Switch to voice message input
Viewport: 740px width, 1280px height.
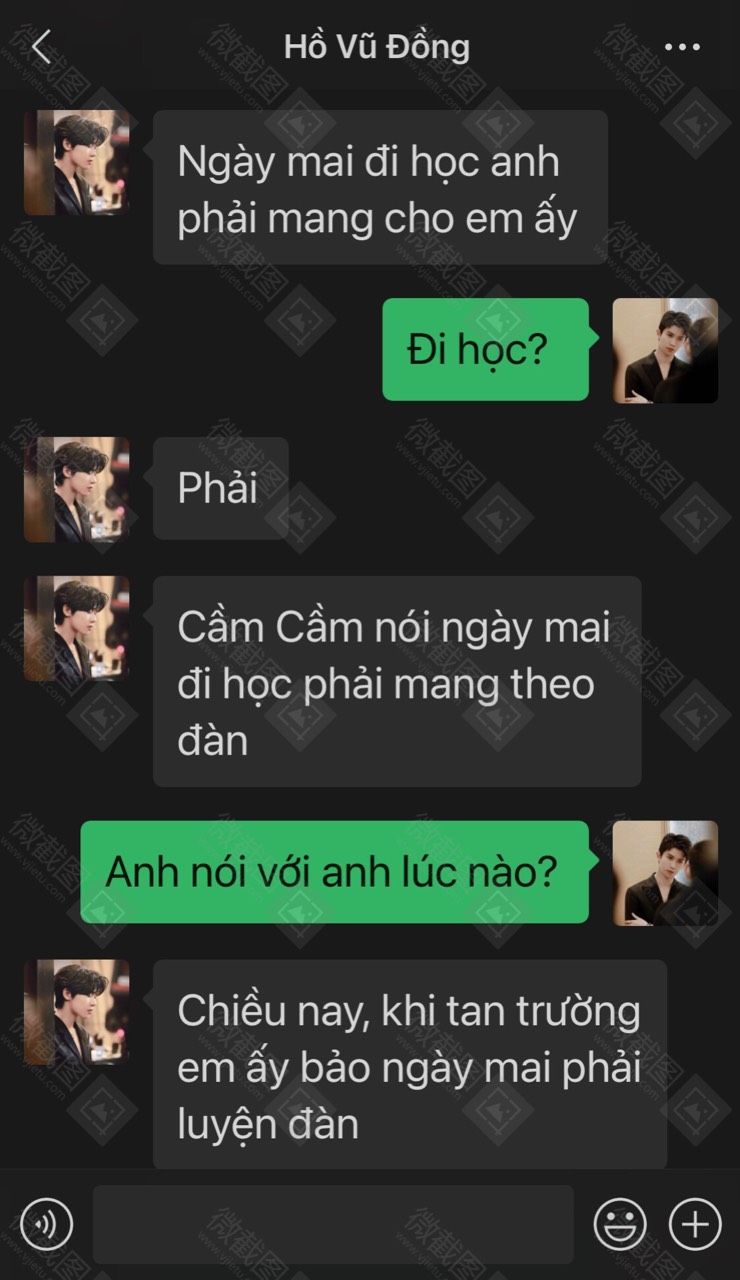[x=46, y=1224]
